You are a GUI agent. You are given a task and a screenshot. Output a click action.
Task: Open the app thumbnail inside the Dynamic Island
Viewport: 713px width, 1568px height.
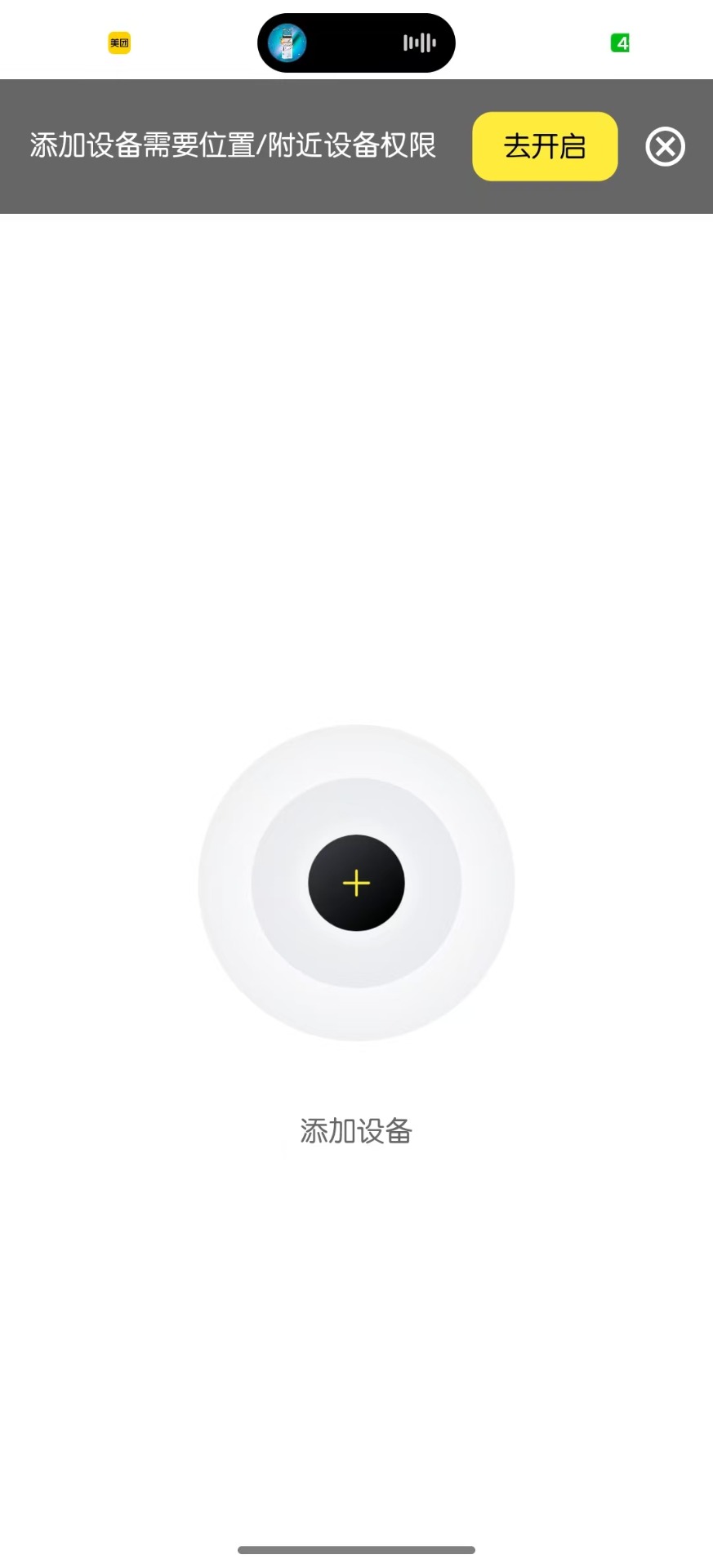(x=287, y=42)
